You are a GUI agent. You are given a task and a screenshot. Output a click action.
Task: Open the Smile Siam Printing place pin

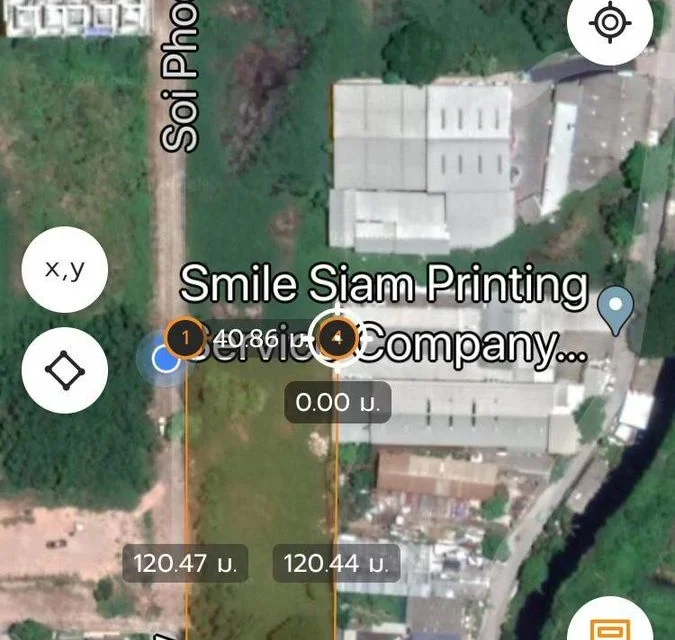pos(616,307)
